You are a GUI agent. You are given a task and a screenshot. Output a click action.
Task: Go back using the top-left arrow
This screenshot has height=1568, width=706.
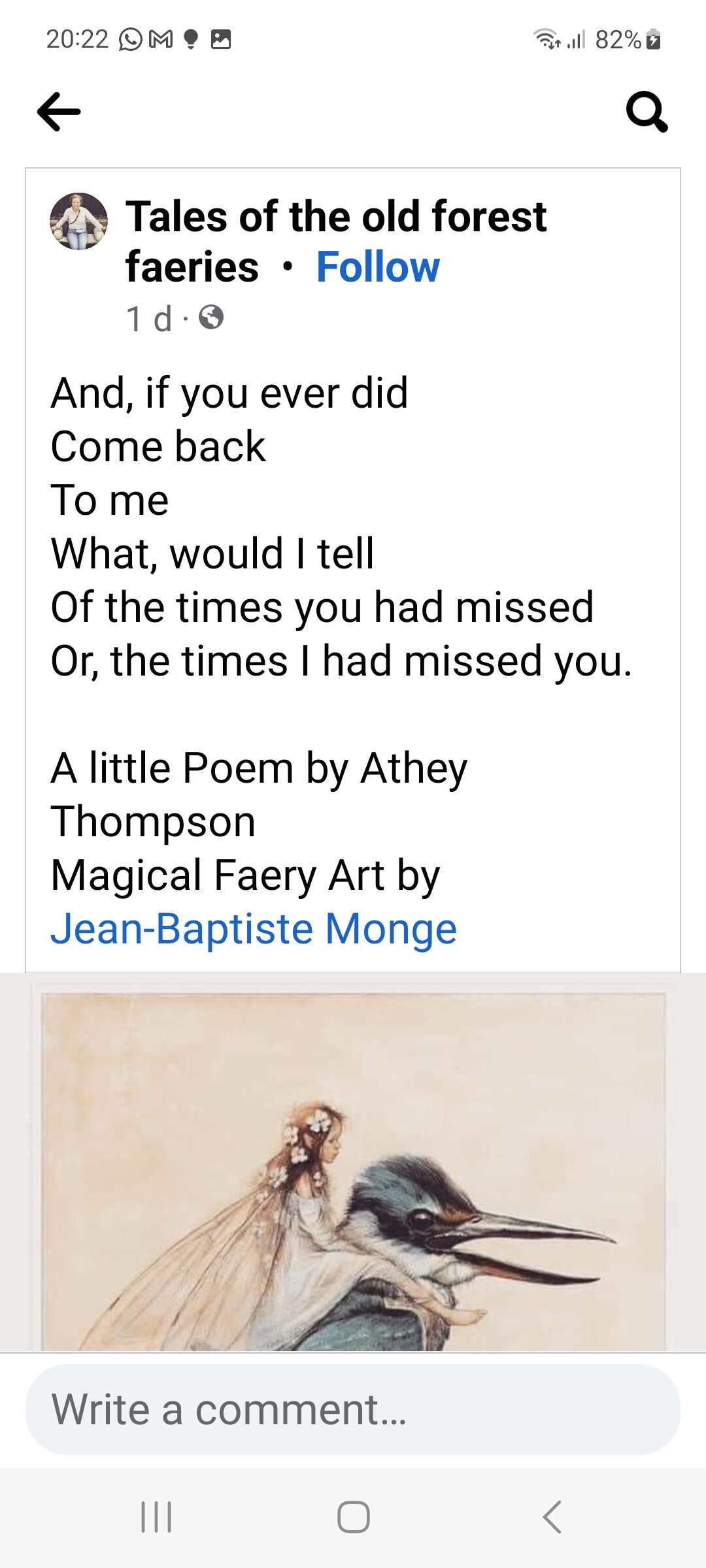point(59,112)
